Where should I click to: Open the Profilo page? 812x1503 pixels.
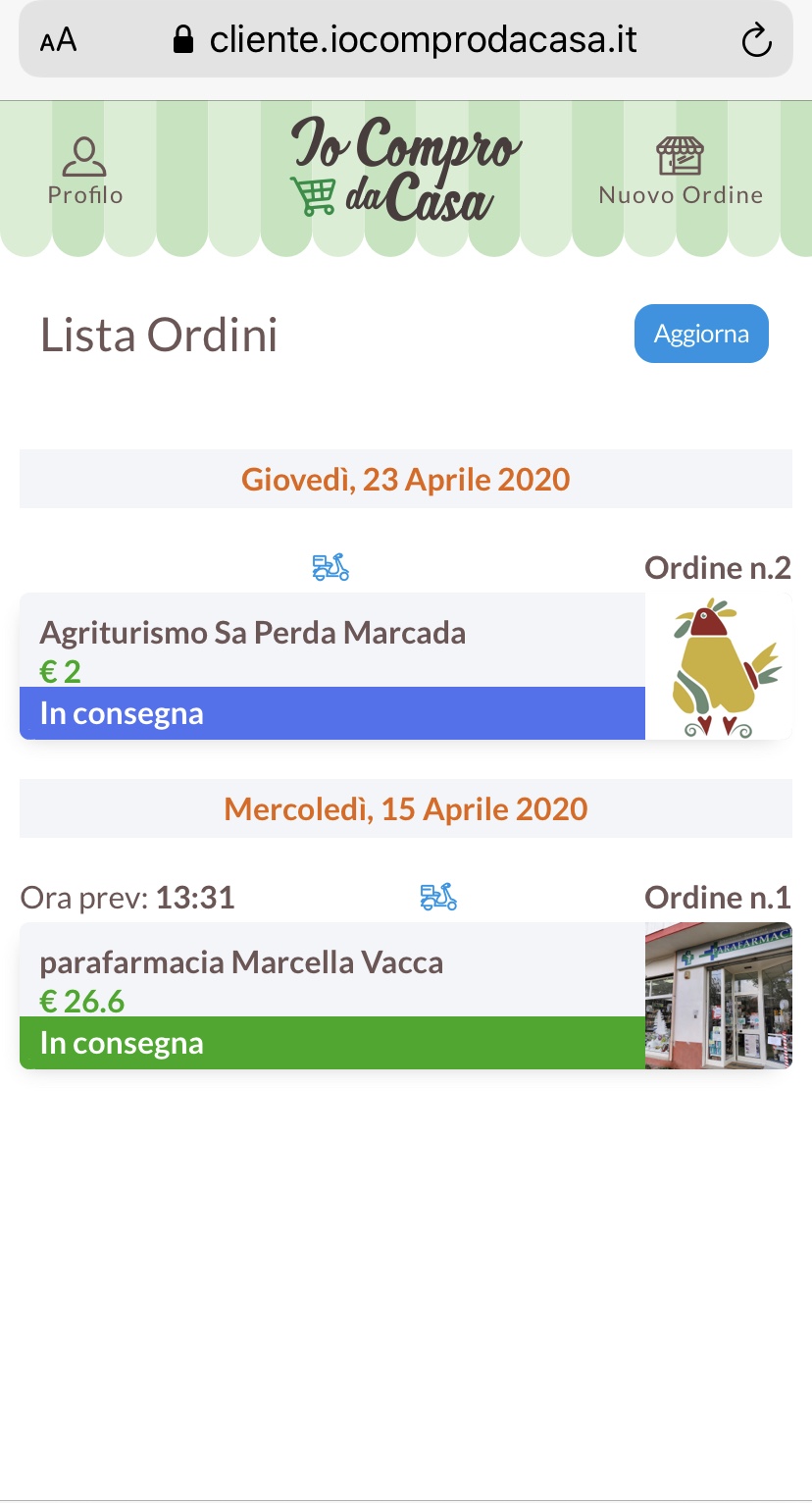pos(85,173)
